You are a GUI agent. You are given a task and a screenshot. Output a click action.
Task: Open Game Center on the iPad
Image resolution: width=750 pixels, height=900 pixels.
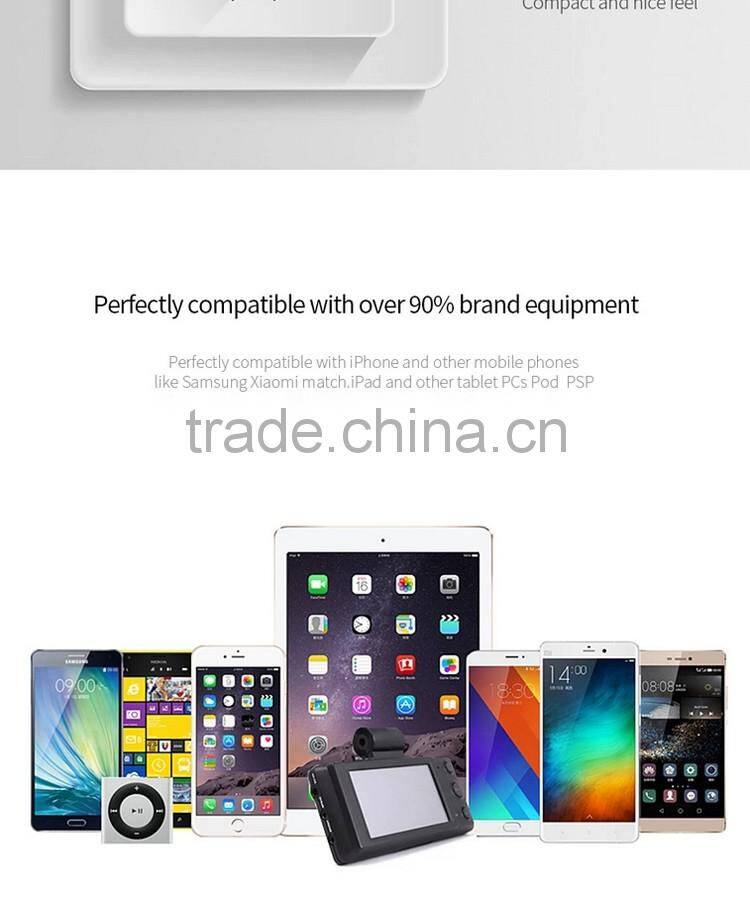pos(448,664)
